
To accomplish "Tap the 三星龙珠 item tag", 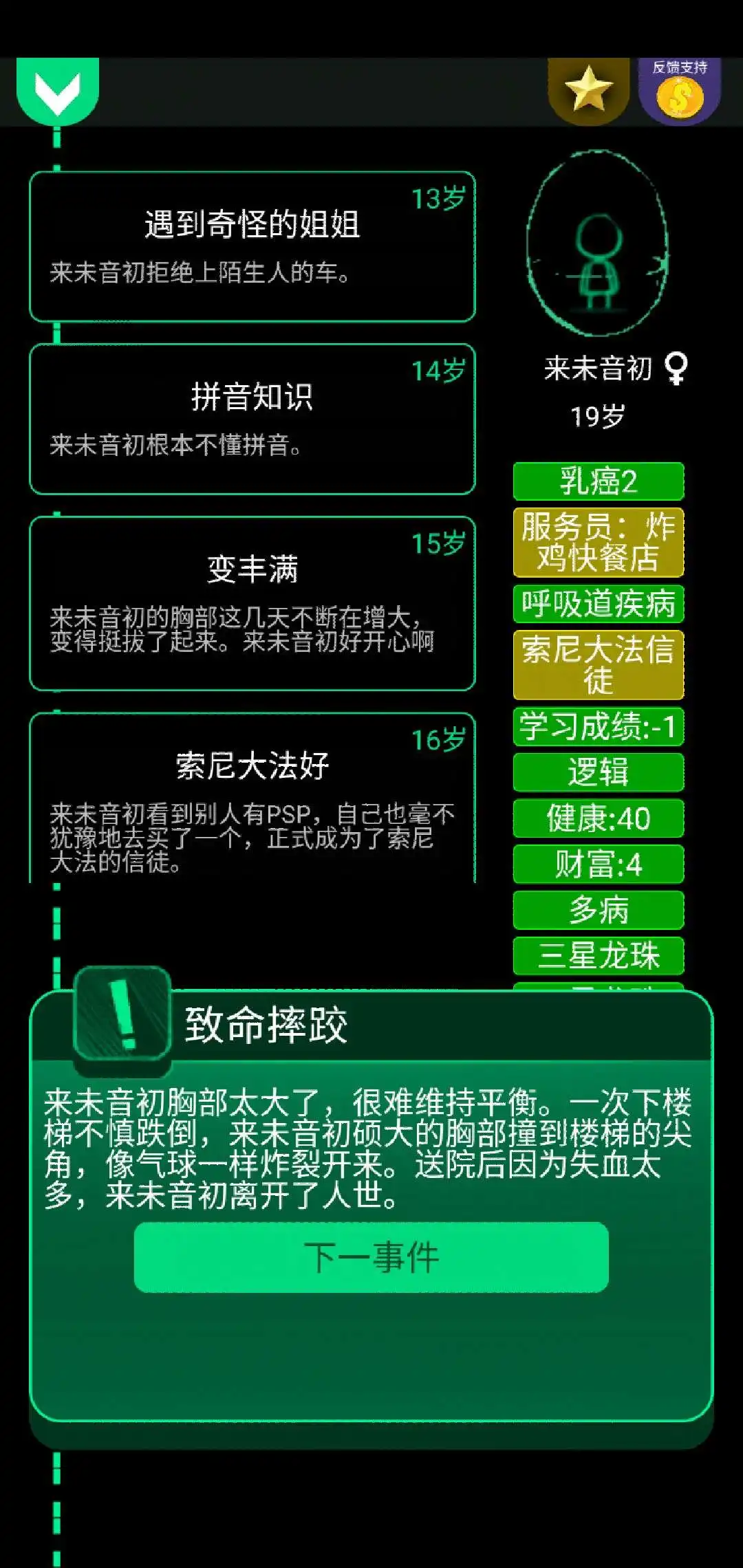I will (x=599, y=956).
